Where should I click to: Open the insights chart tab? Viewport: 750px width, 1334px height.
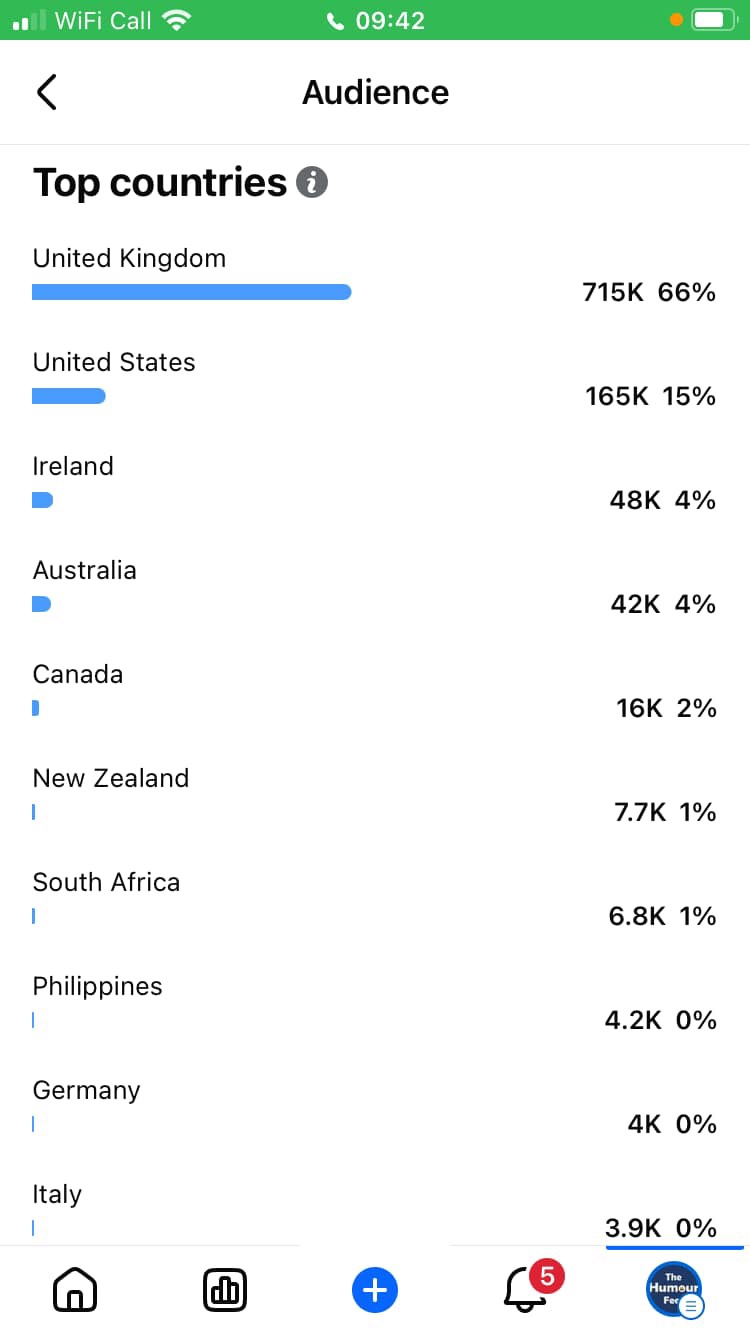click(225, 1290)
